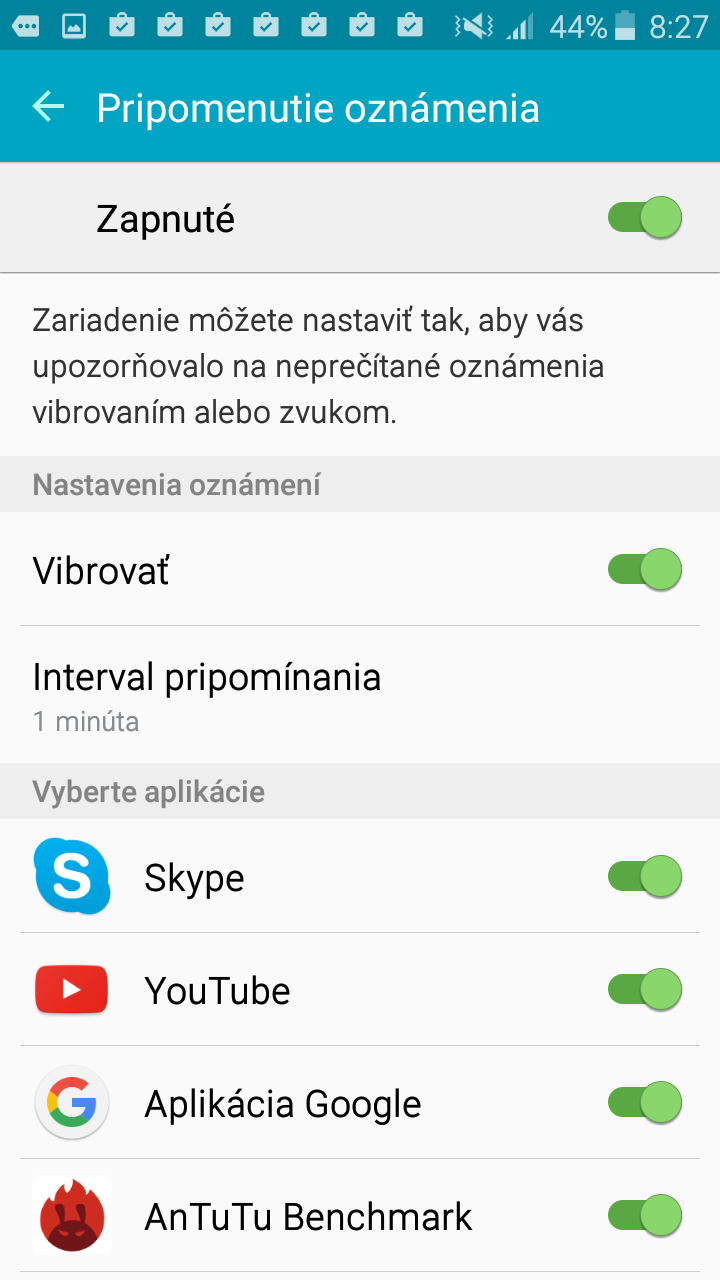Toggle notification reminder for Skype

point(645,877)
